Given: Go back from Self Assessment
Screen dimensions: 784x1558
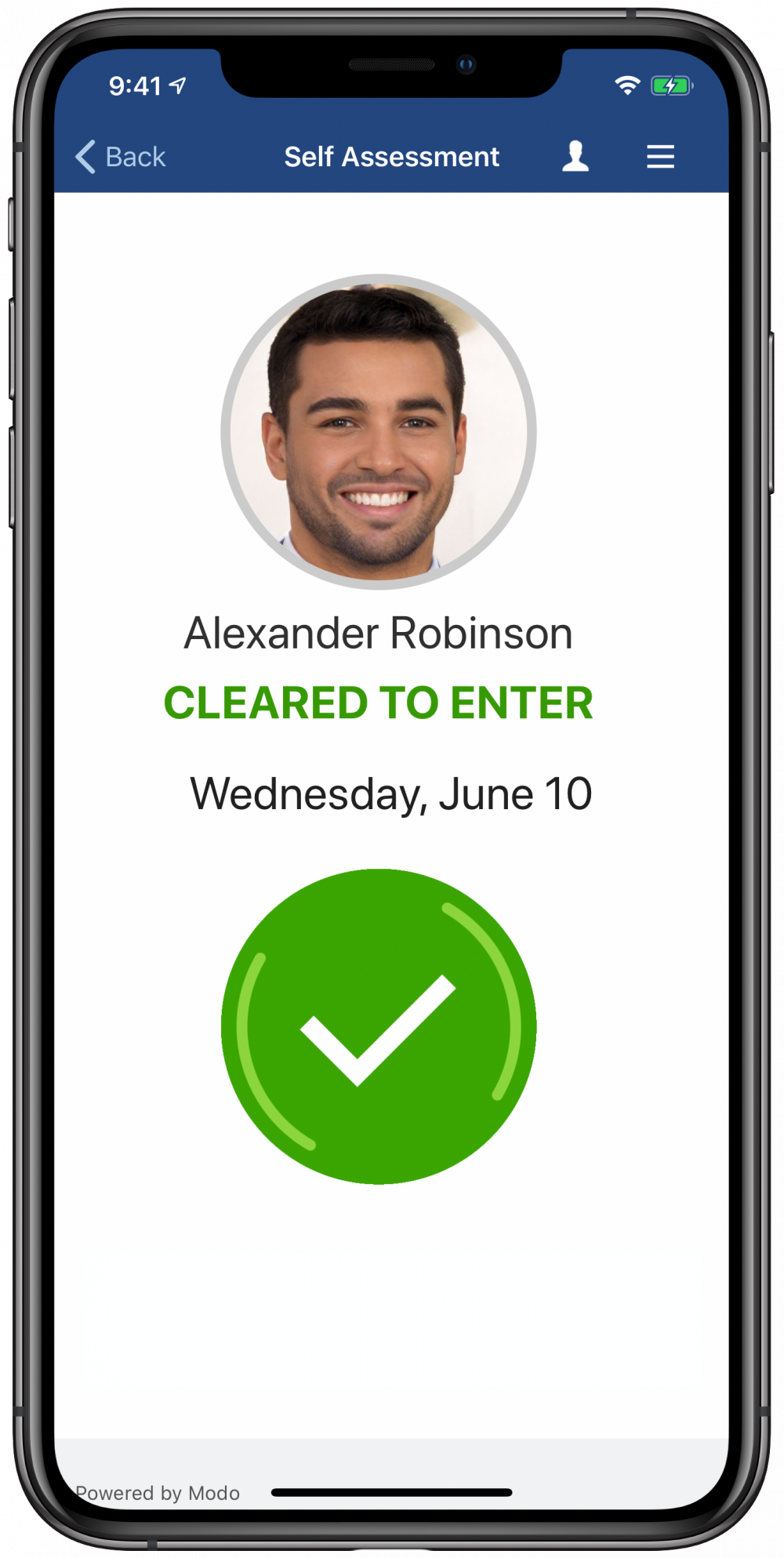Looking at the screenshot, I should click(x=121, y=157).
